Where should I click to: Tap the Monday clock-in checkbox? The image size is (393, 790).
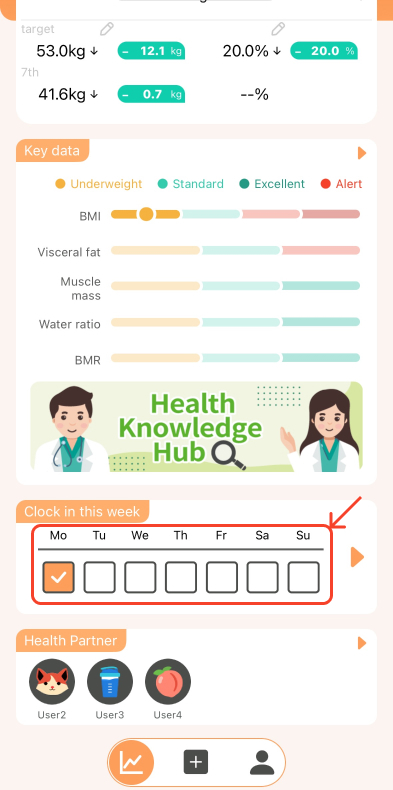58,577
